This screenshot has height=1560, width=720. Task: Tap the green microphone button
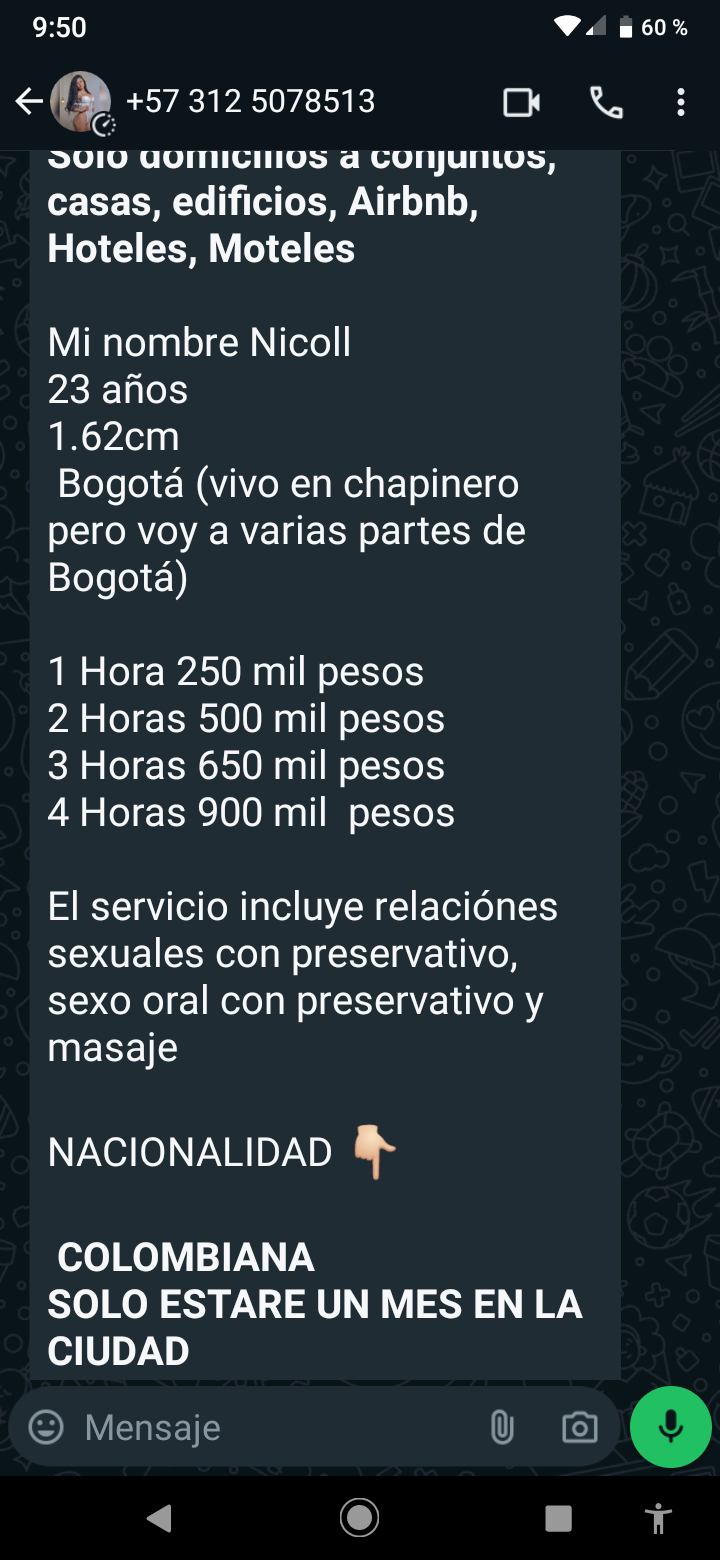pos(671,1427)
